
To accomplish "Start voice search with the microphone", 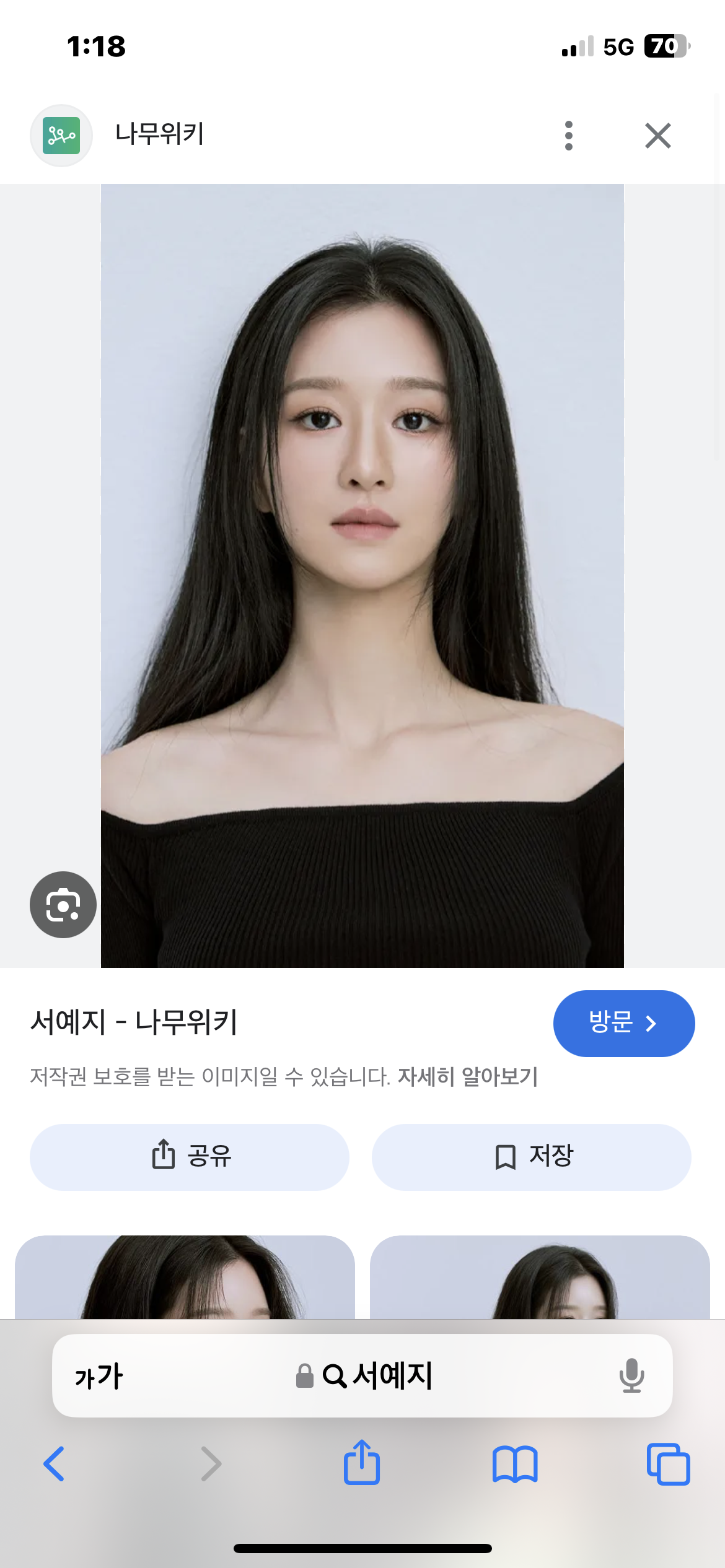I will 631,1376.
